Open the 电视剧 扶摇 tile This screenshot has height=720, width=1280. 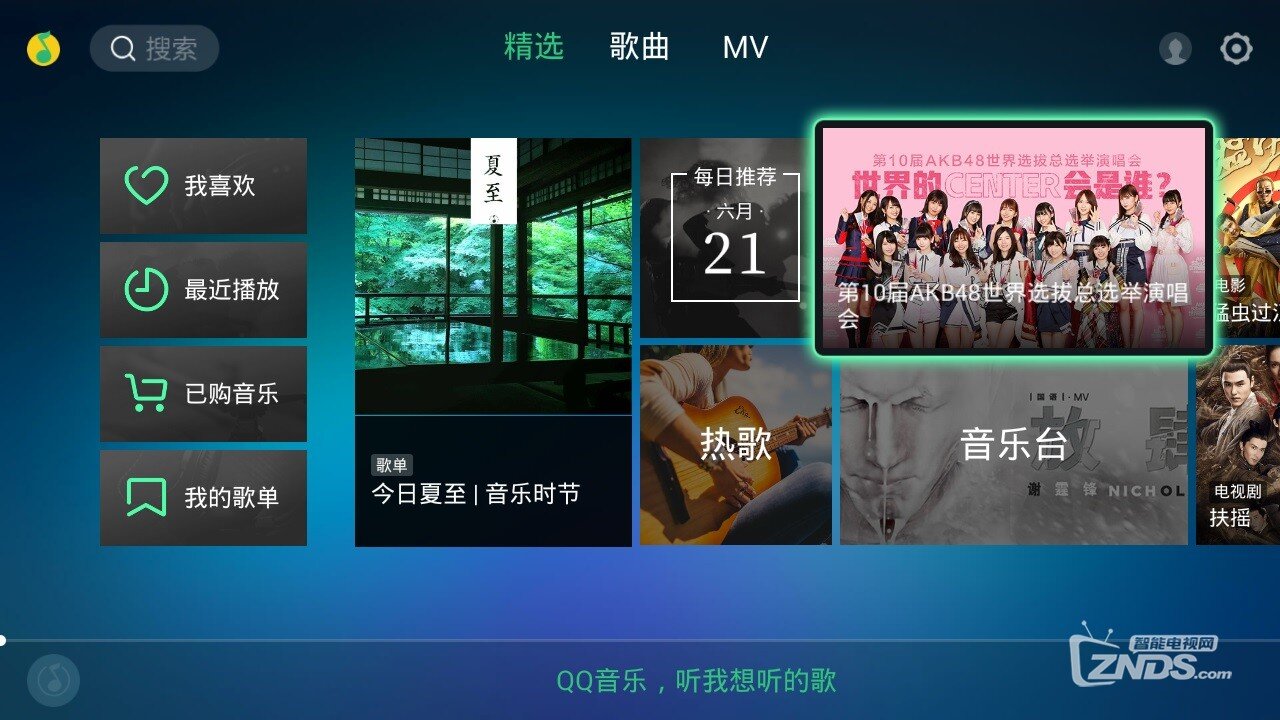1240,445
